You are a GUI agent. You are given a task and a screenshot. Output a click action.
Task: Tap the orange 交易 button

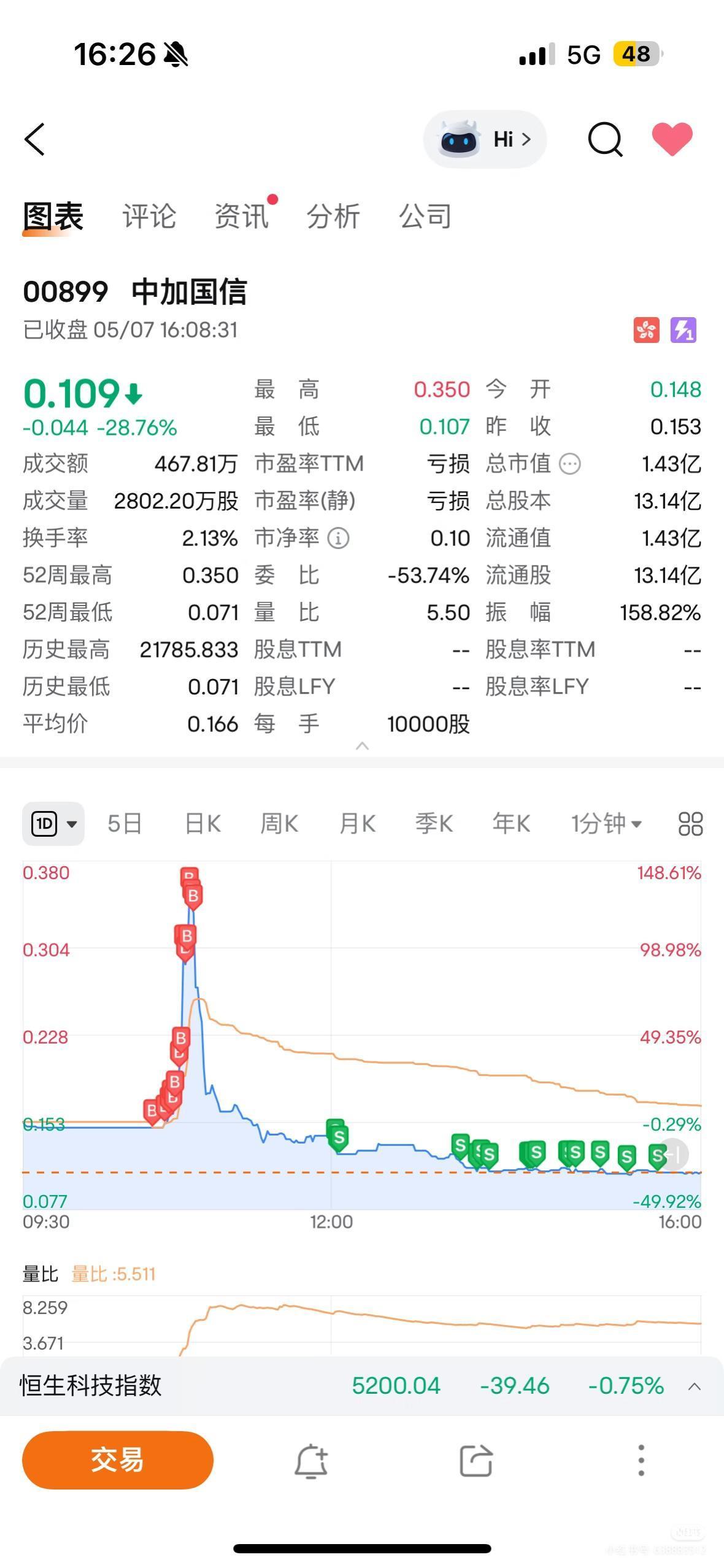coord(117,1461)
